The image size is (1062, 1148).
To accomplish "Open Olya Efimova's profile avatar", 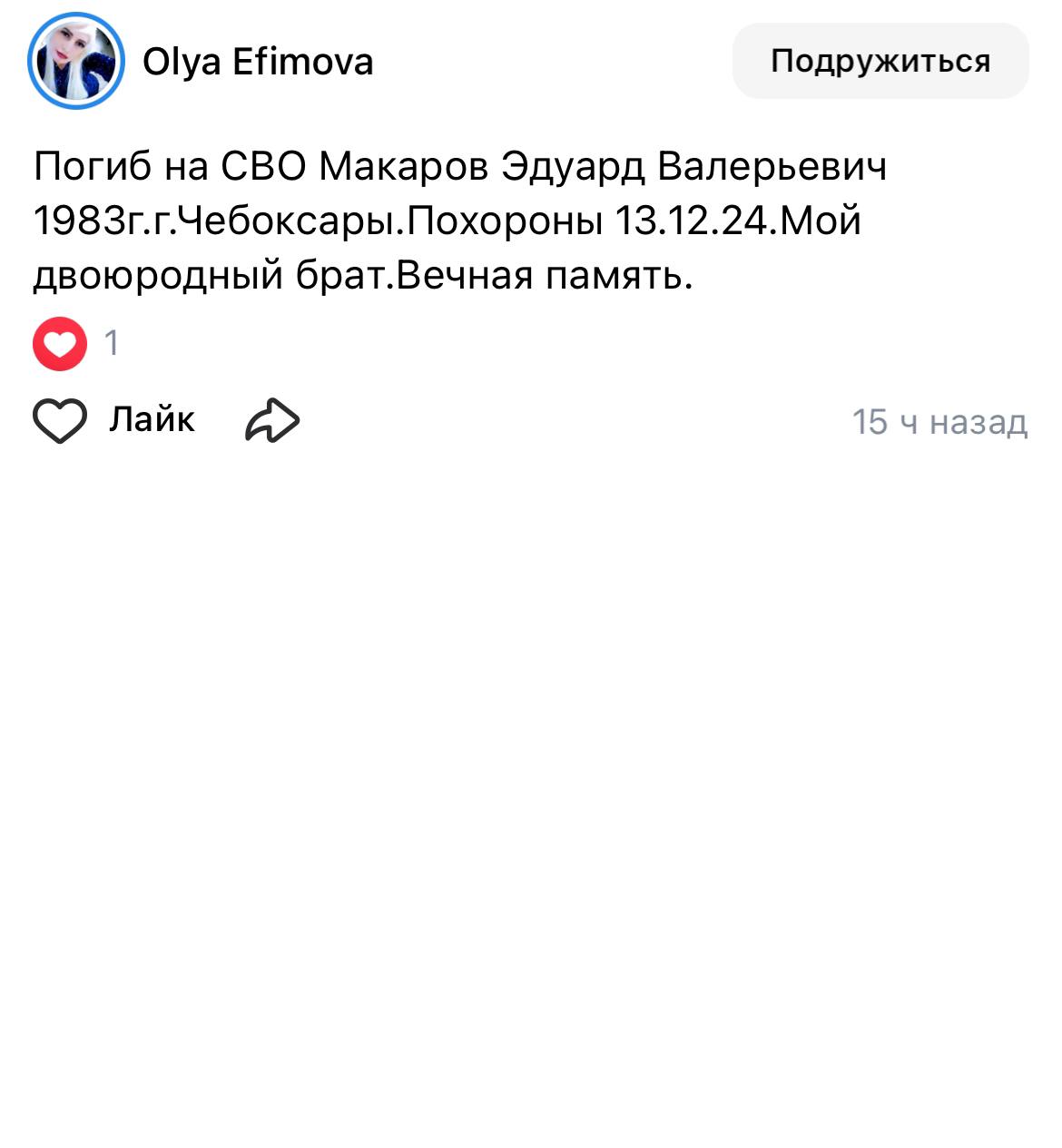I will click(76, 61).
